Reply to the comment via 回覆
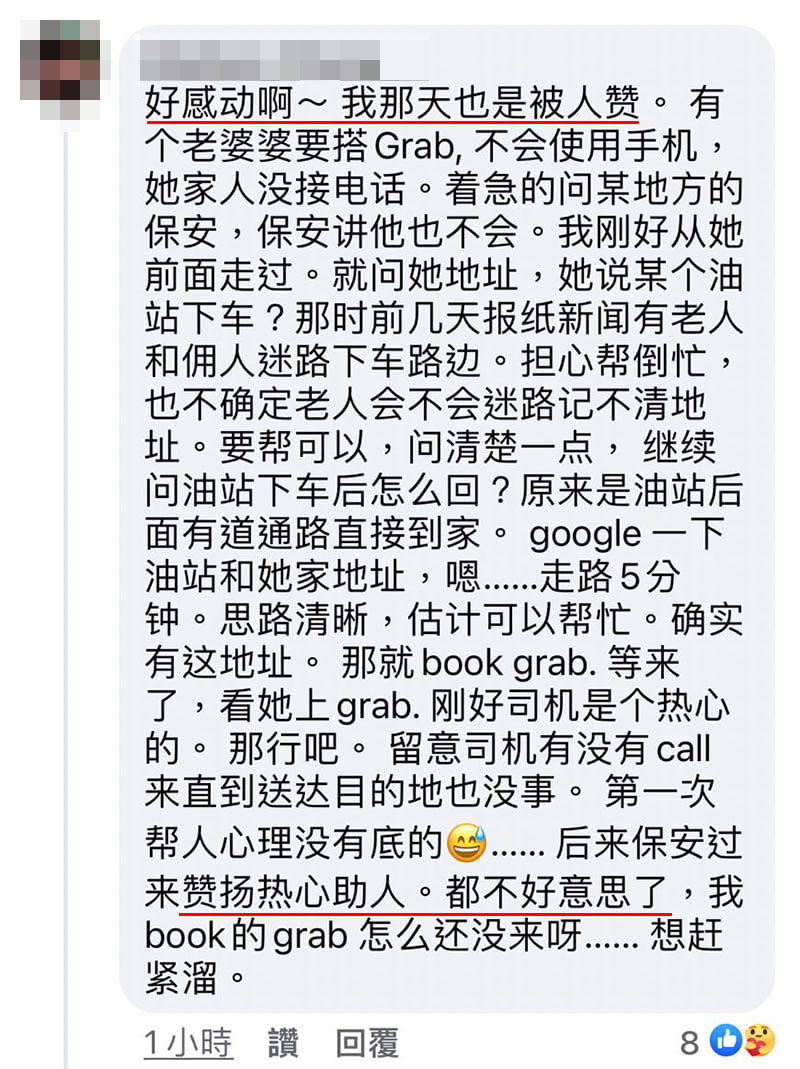Screen dimensions: 800x1069 point(367,1045)
